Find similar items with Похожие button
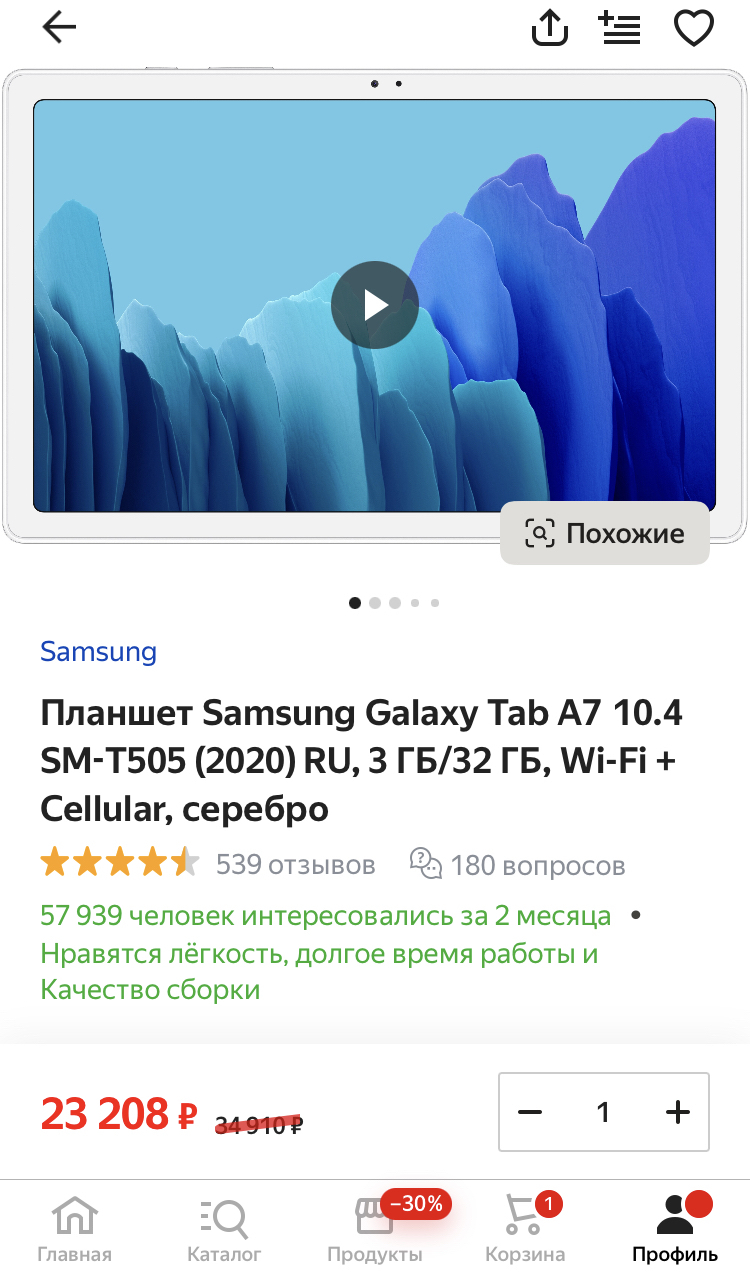The height and width of the screenshot is (1278, 750). click(x=605, y=533)
